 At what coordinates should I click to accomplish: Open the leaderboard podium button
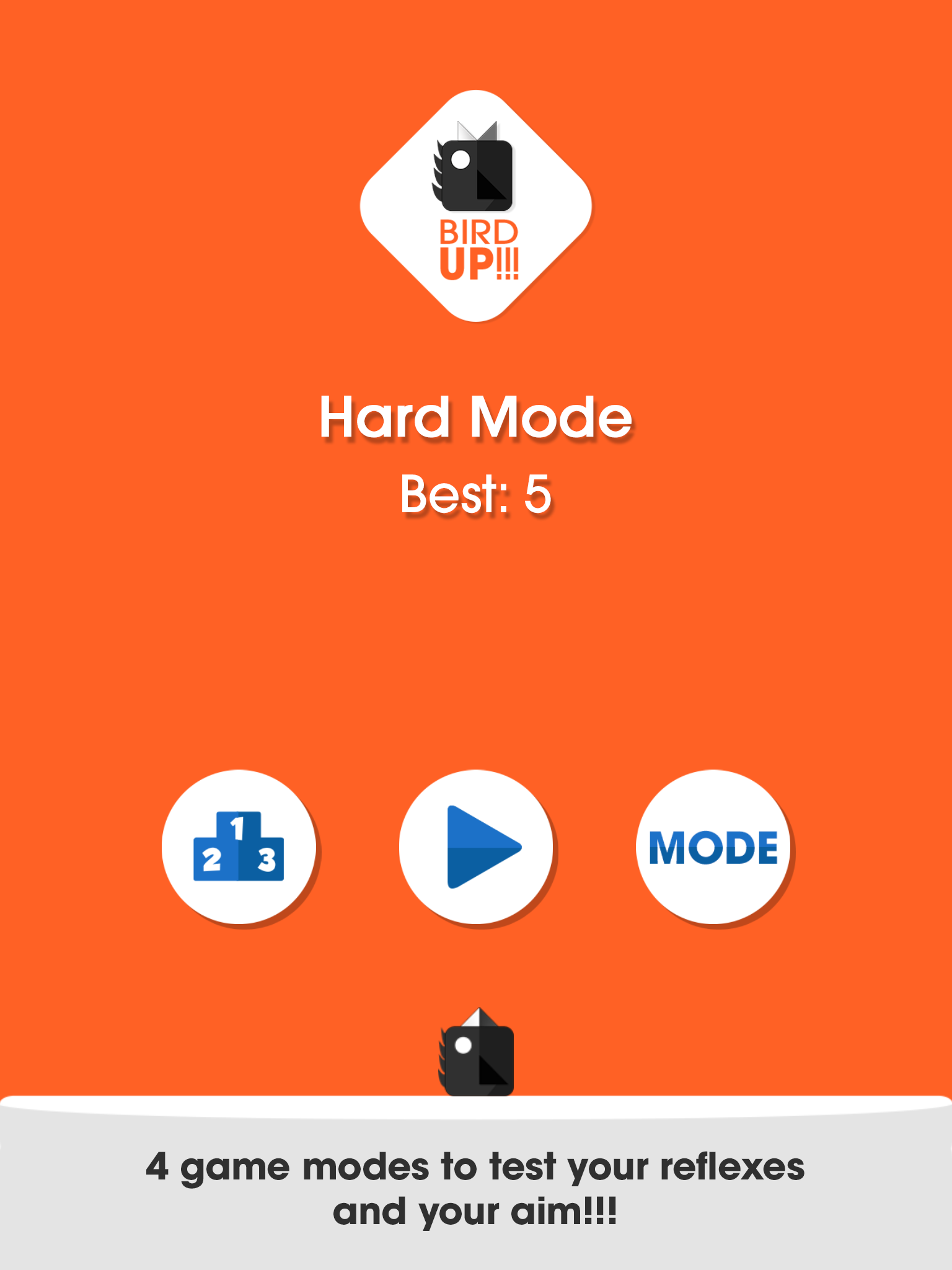(239, 846)
